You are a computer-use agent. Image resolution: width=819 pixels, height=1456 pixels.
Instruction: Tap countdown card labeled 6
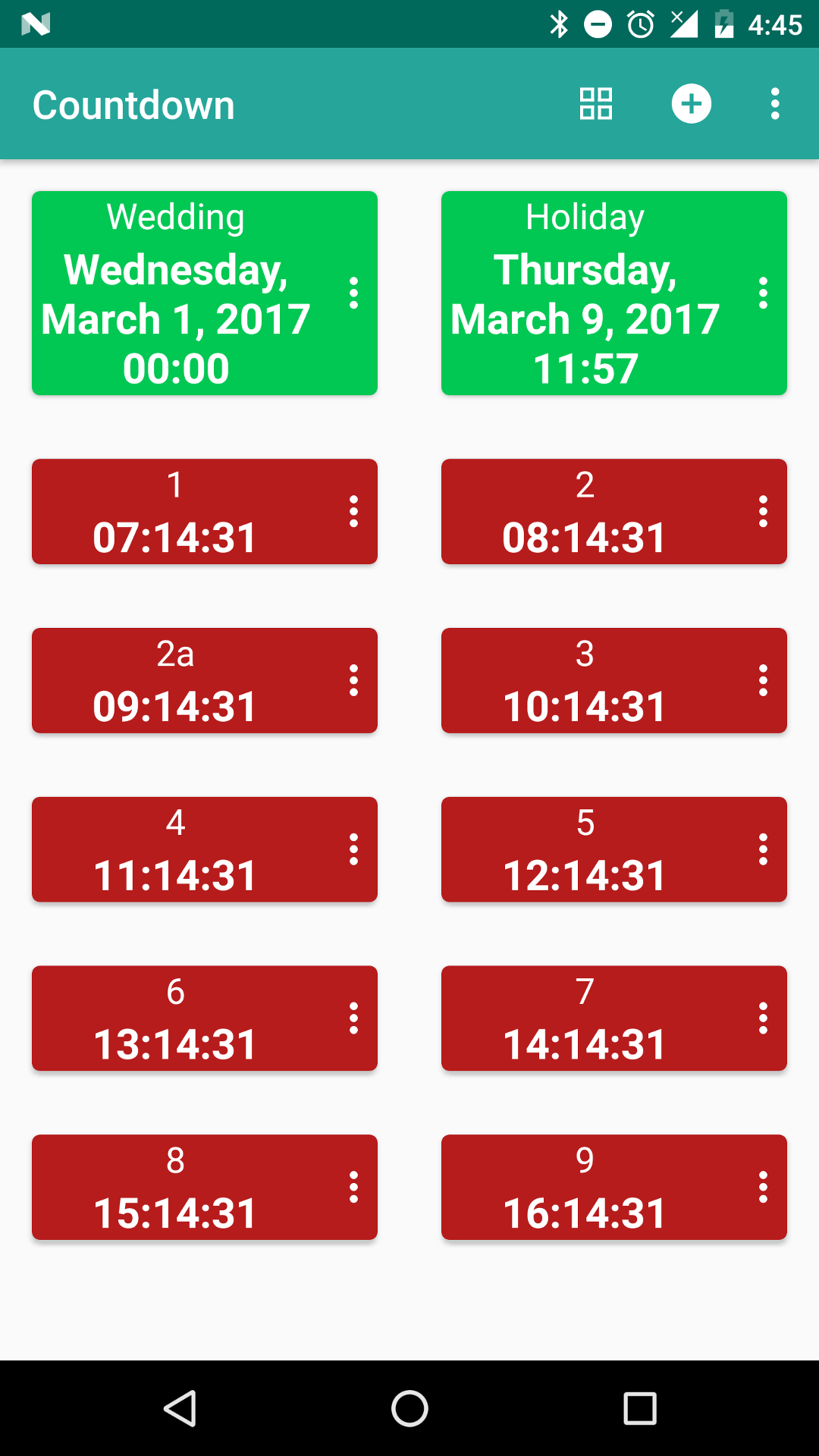[174, 1018]
